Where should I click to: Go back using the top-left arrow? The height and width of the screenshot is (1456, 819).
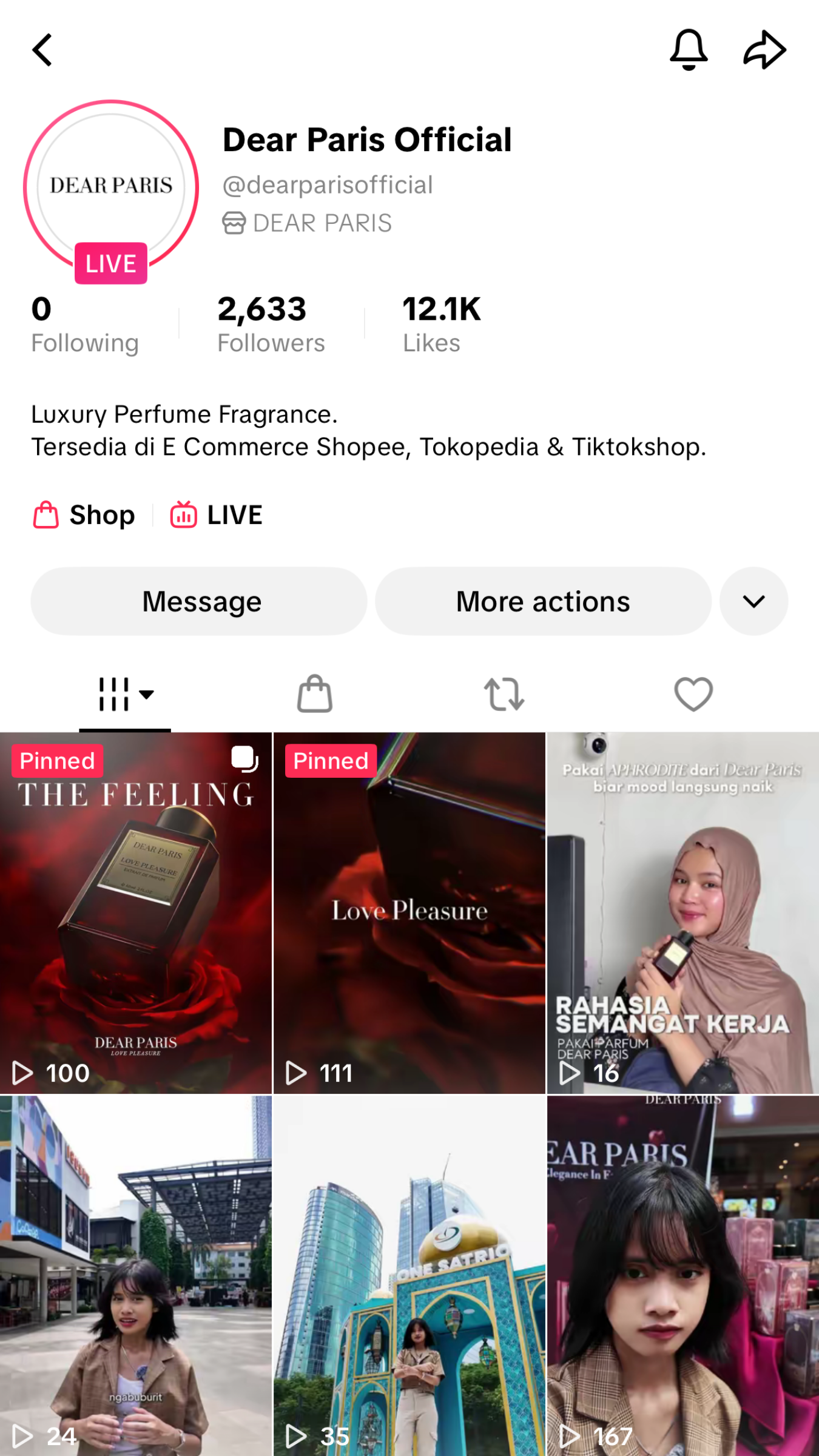coord(42,50)
